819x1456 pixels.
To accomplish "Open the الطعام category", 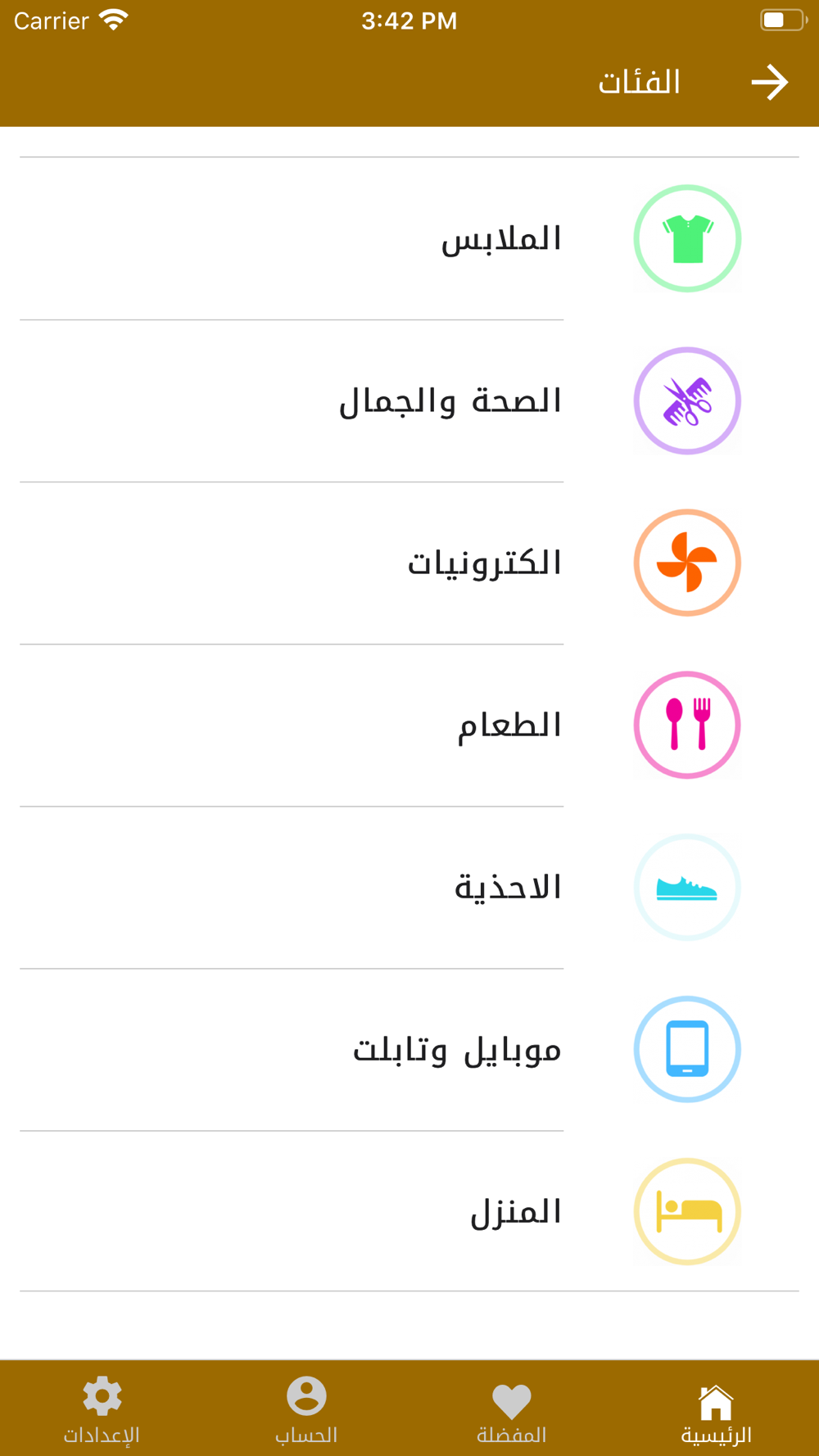I will (x=409, y=725).
